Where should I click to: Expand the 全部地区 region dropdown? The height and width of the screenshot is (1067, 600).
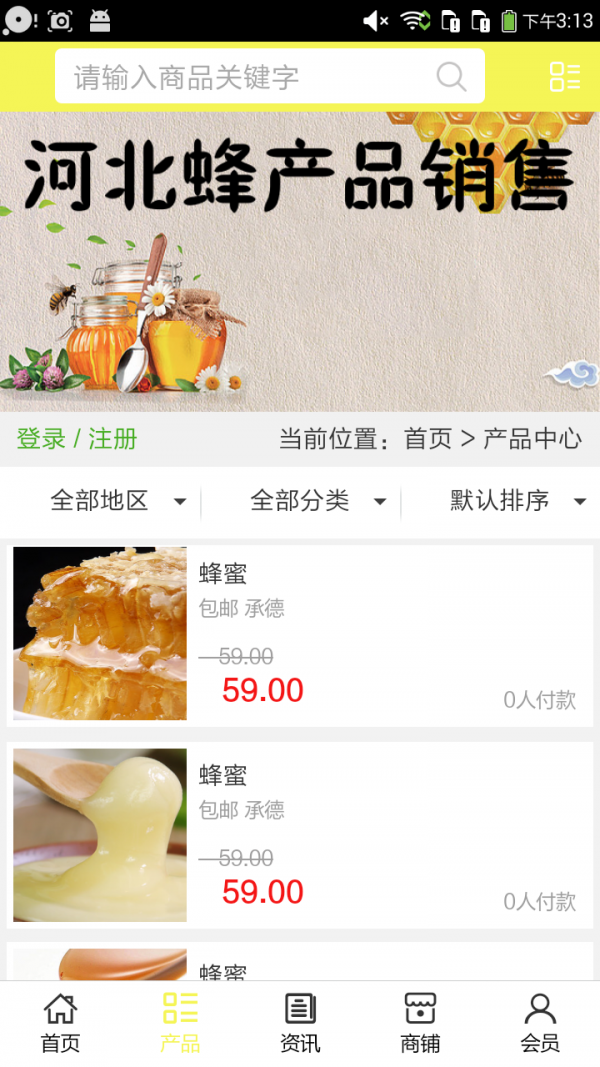(115, 501)
